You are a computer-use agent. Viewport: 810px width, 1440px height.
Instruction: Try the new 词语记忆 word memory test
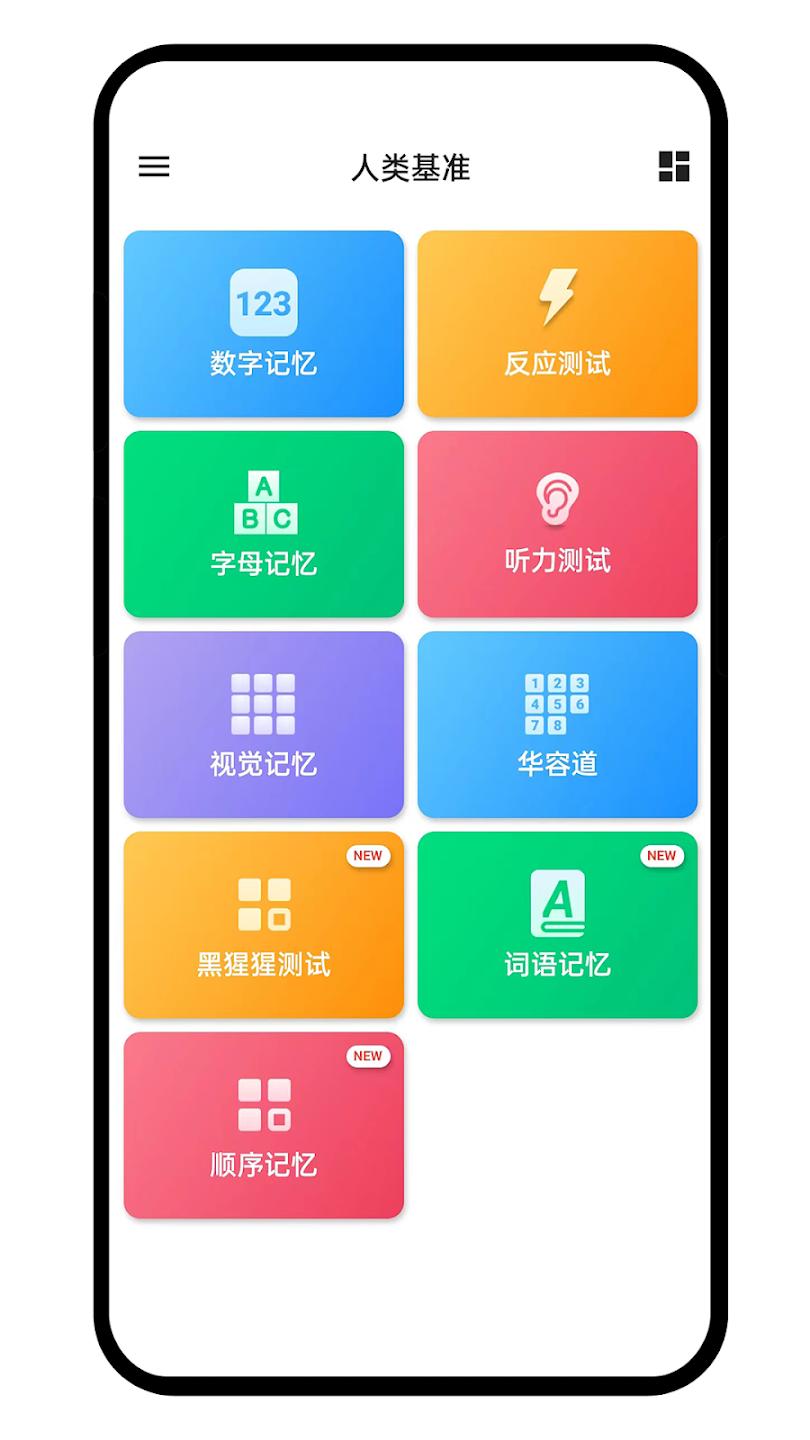[557, 925]
